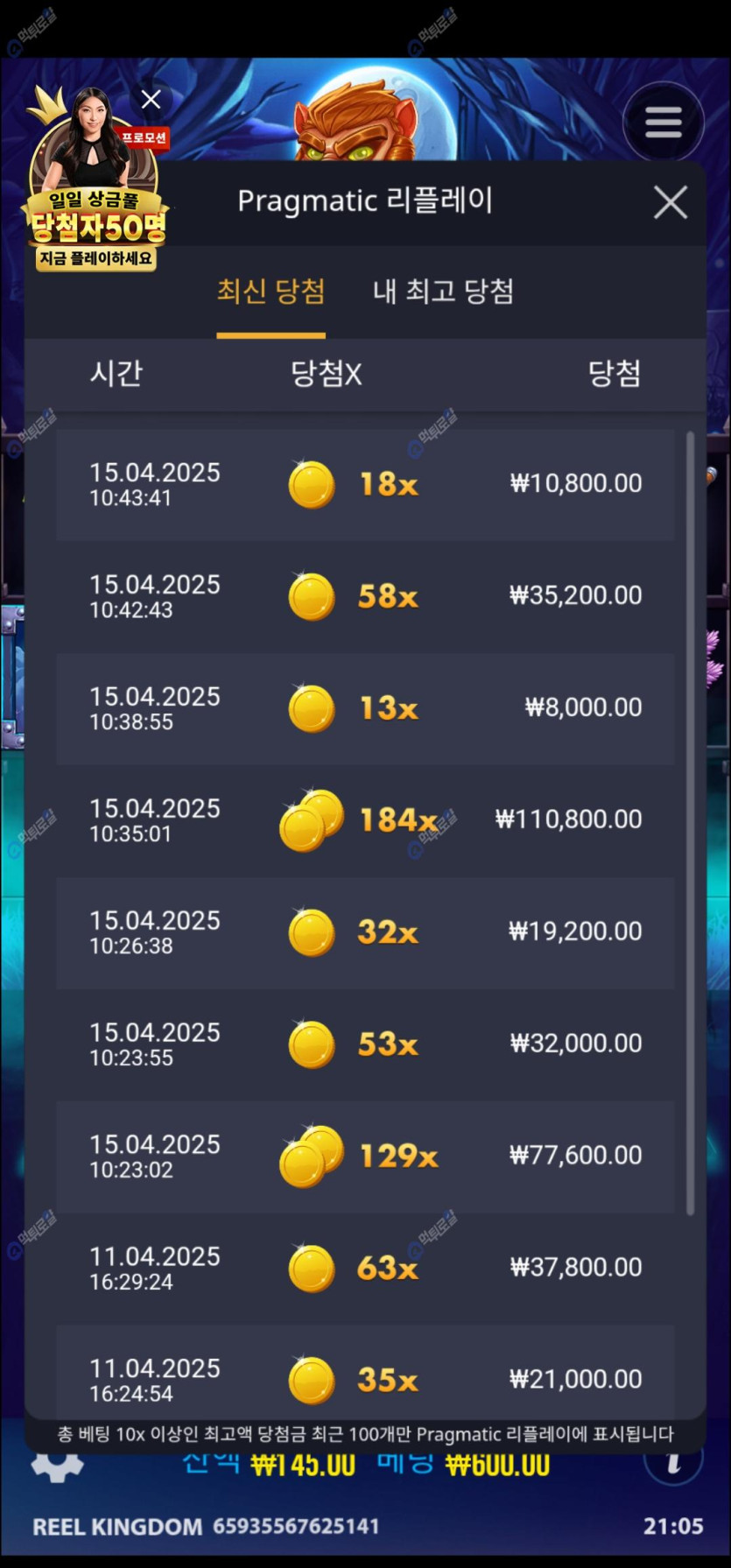Open the 32x win at 10:26:38
Screen dimensions: 731x1568
click(365, 932)
